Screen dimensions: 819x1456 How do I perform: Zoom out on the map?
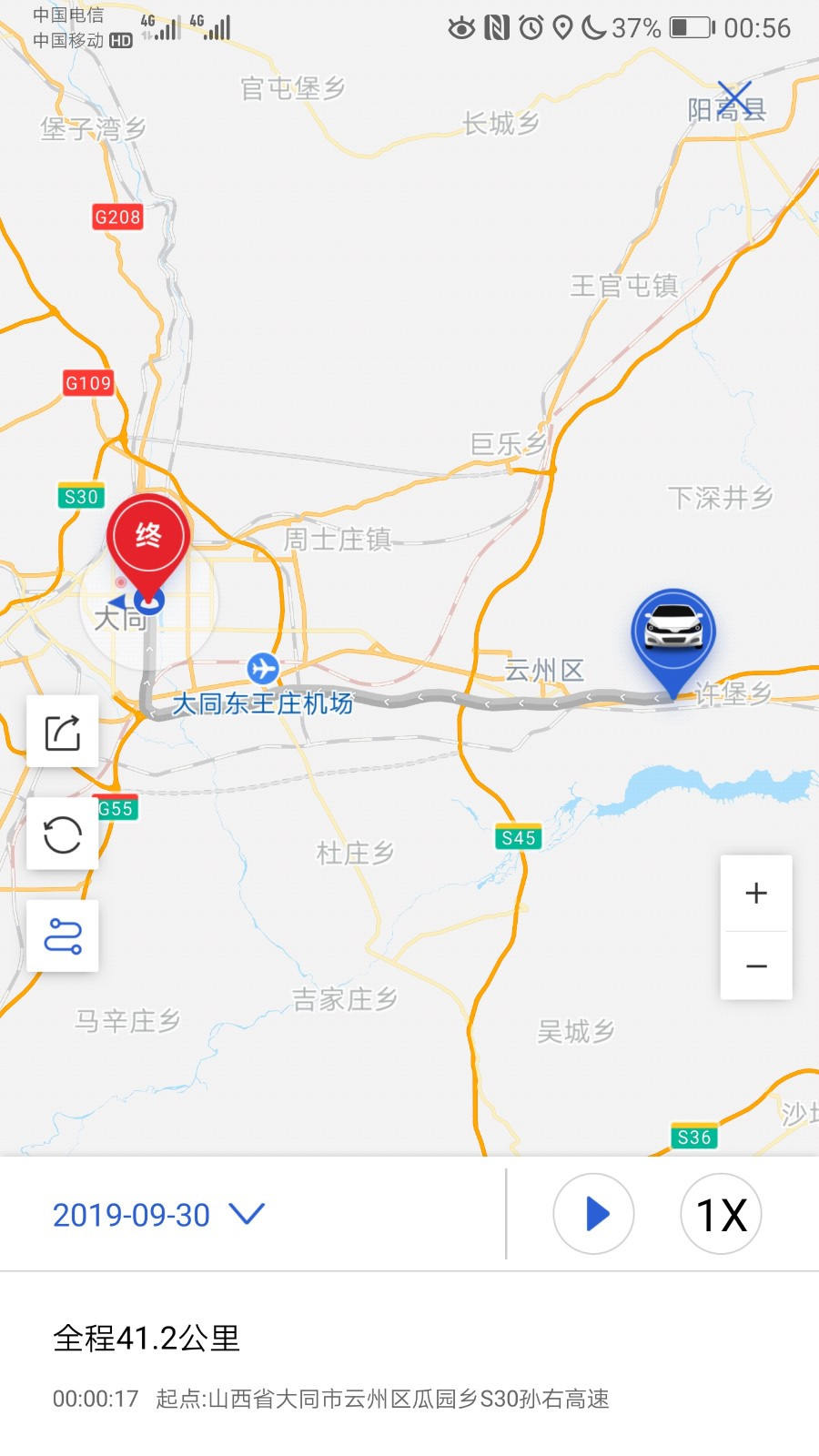tap(756, 966)
